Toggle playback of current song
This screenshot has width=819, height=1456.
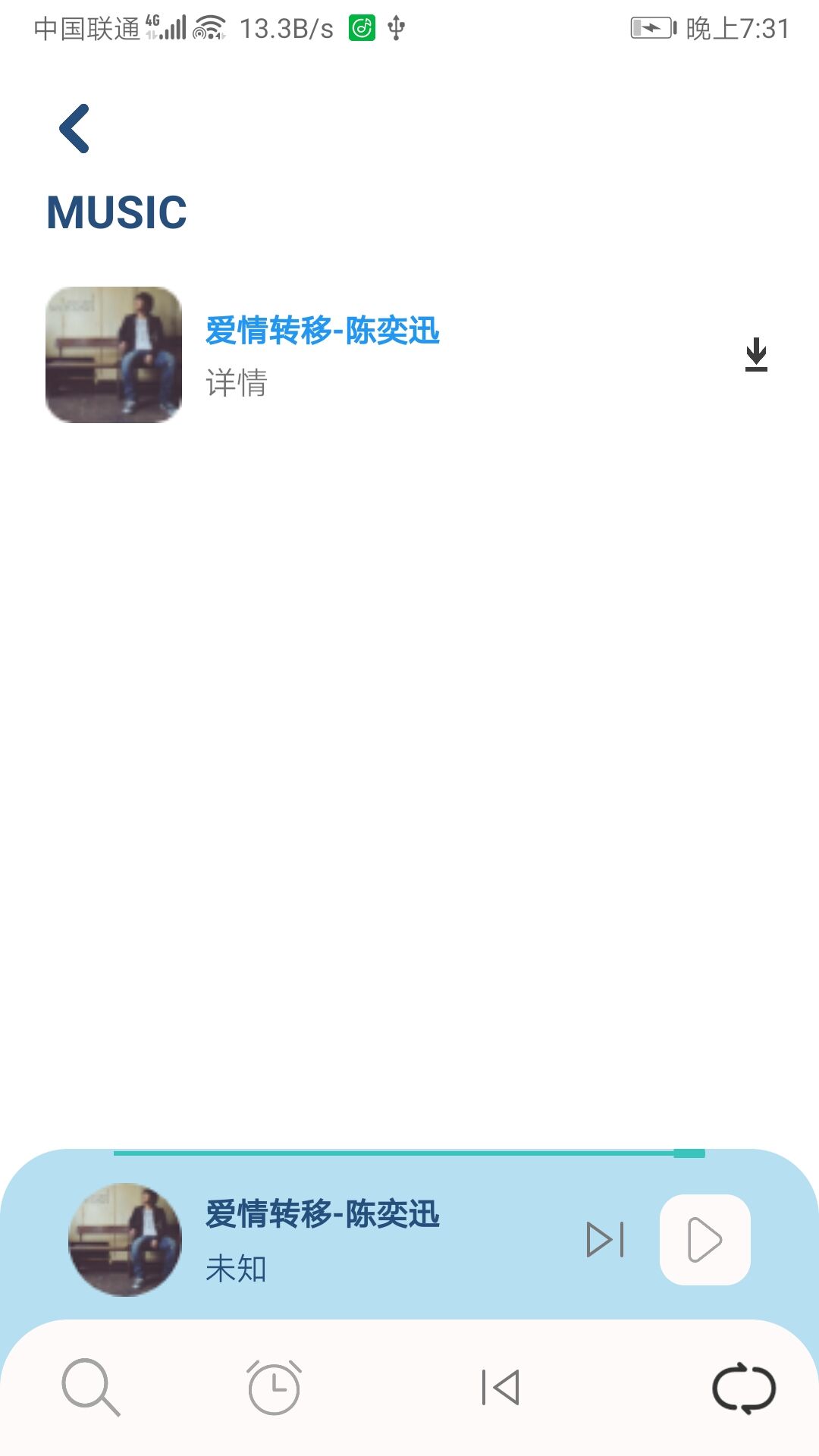pos(704,1238)
